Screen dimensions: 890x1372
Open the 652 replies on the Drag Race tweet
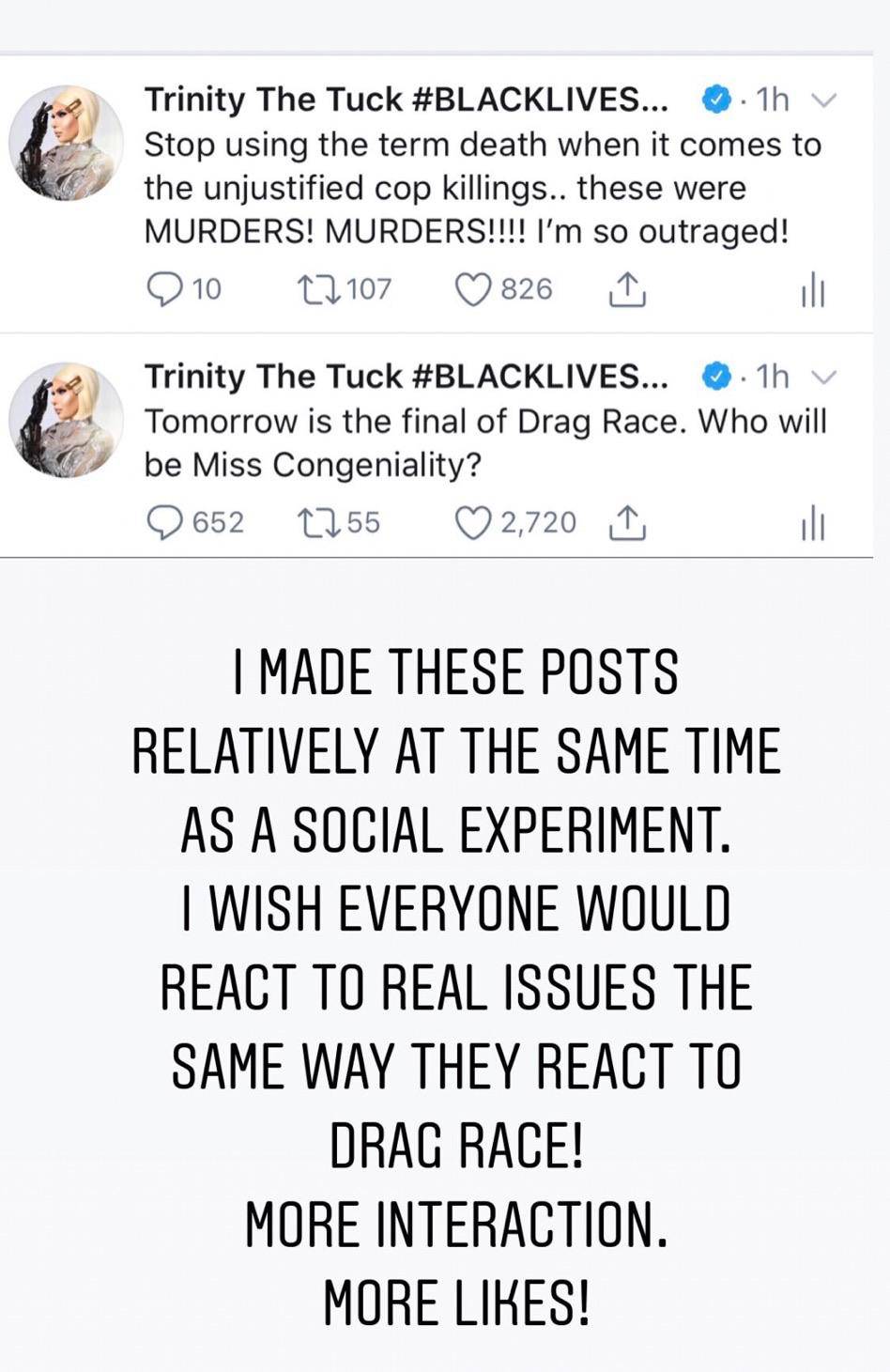pos(221,520)
